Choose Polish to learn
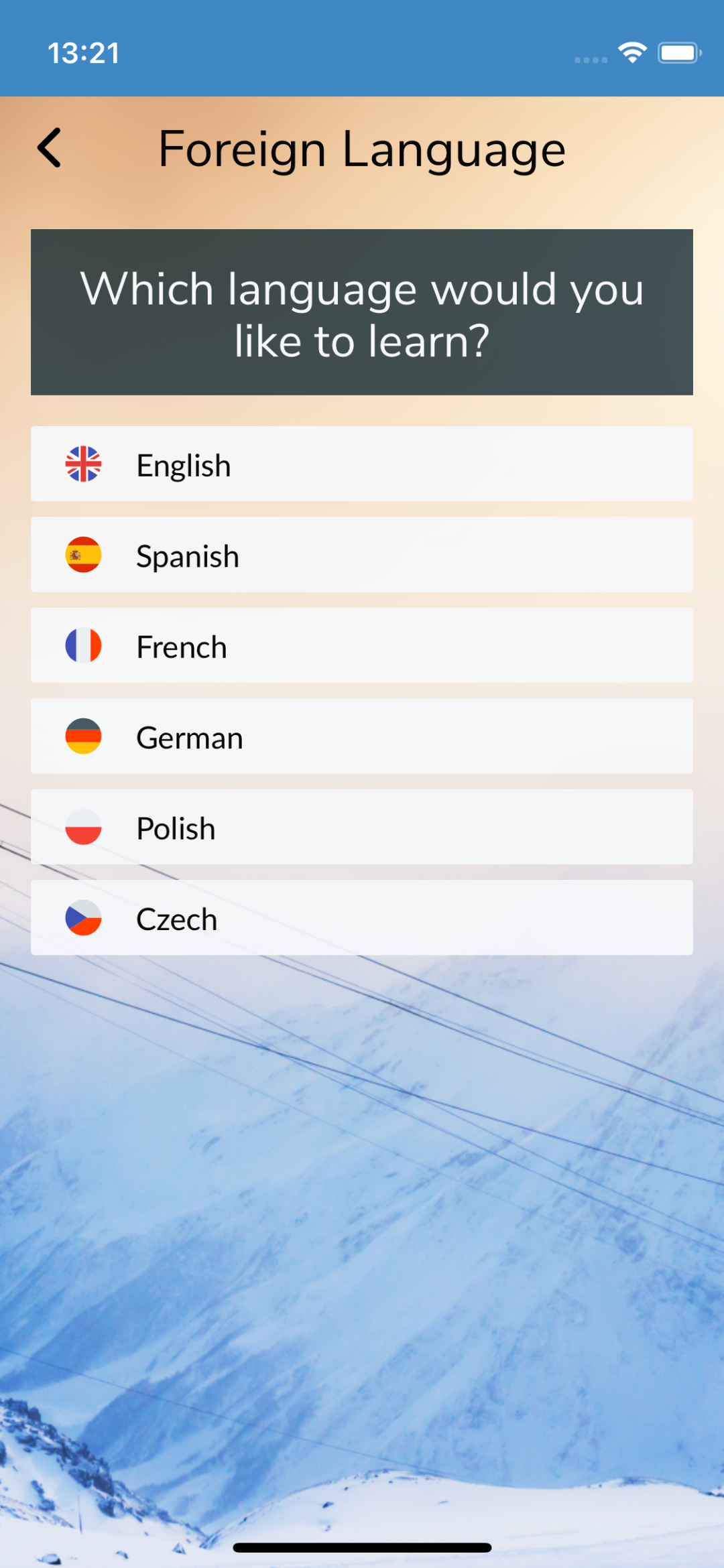The width and height of the screenshot is (724, 1568). (362, 827)
